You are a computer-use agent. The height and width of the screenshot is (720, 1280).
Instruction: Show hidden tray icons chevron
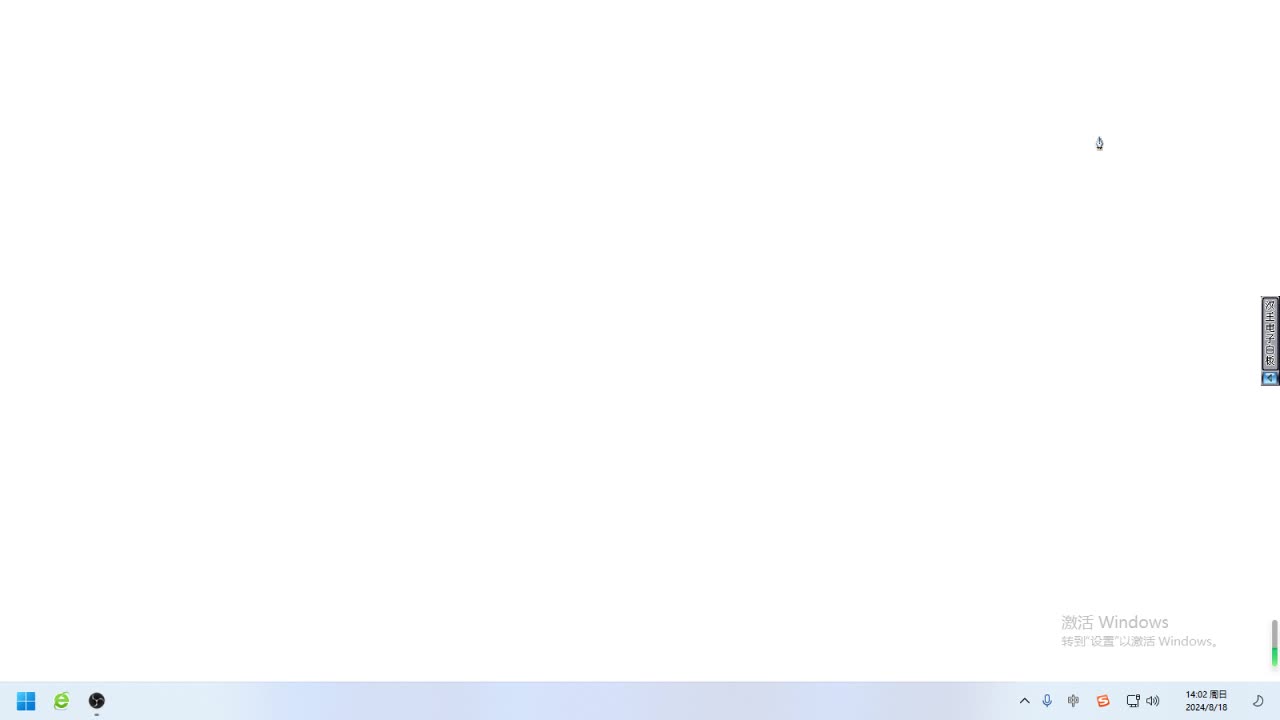[1024, 701]
